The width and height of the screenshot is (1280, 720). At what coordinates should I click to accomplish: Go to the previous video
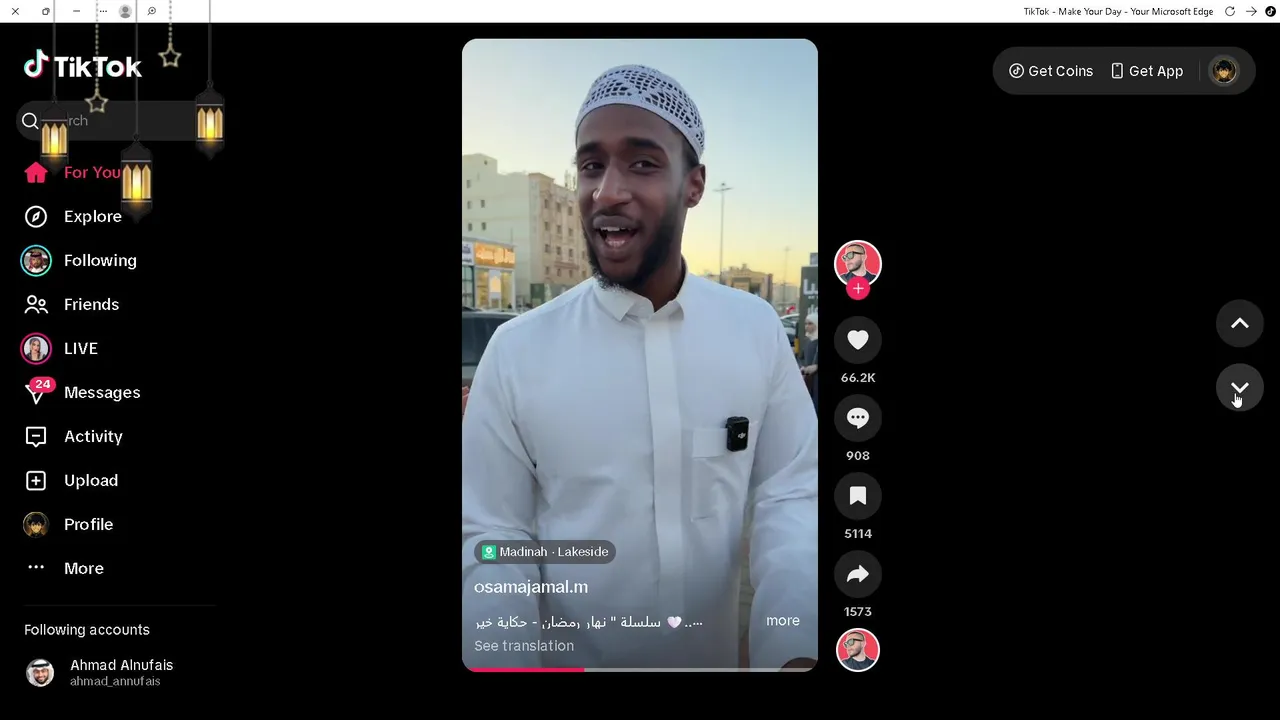pos(1239,324)
